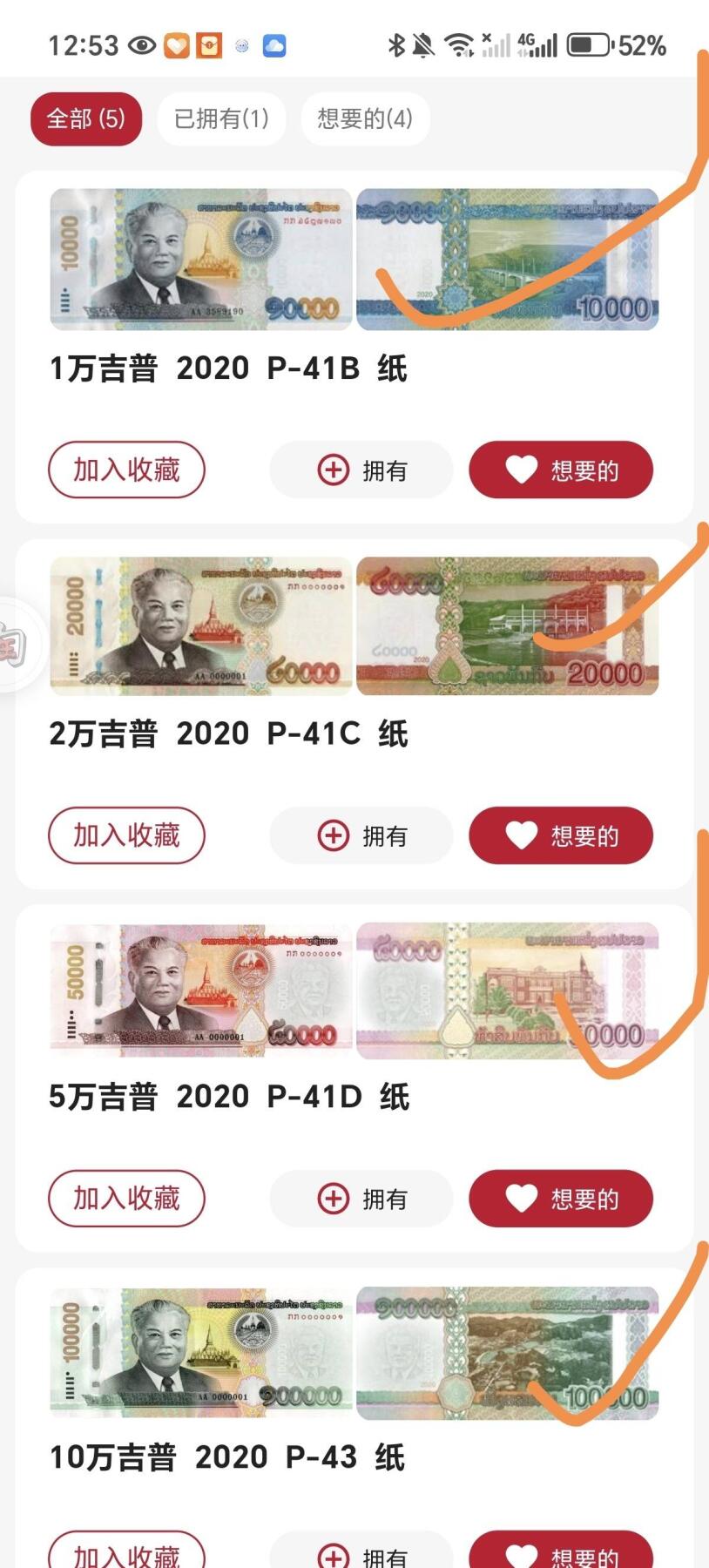Open the 2万吉普 P-41C banknote card
This screenshot has width=709, height=1568.
[x=228, y=733]
